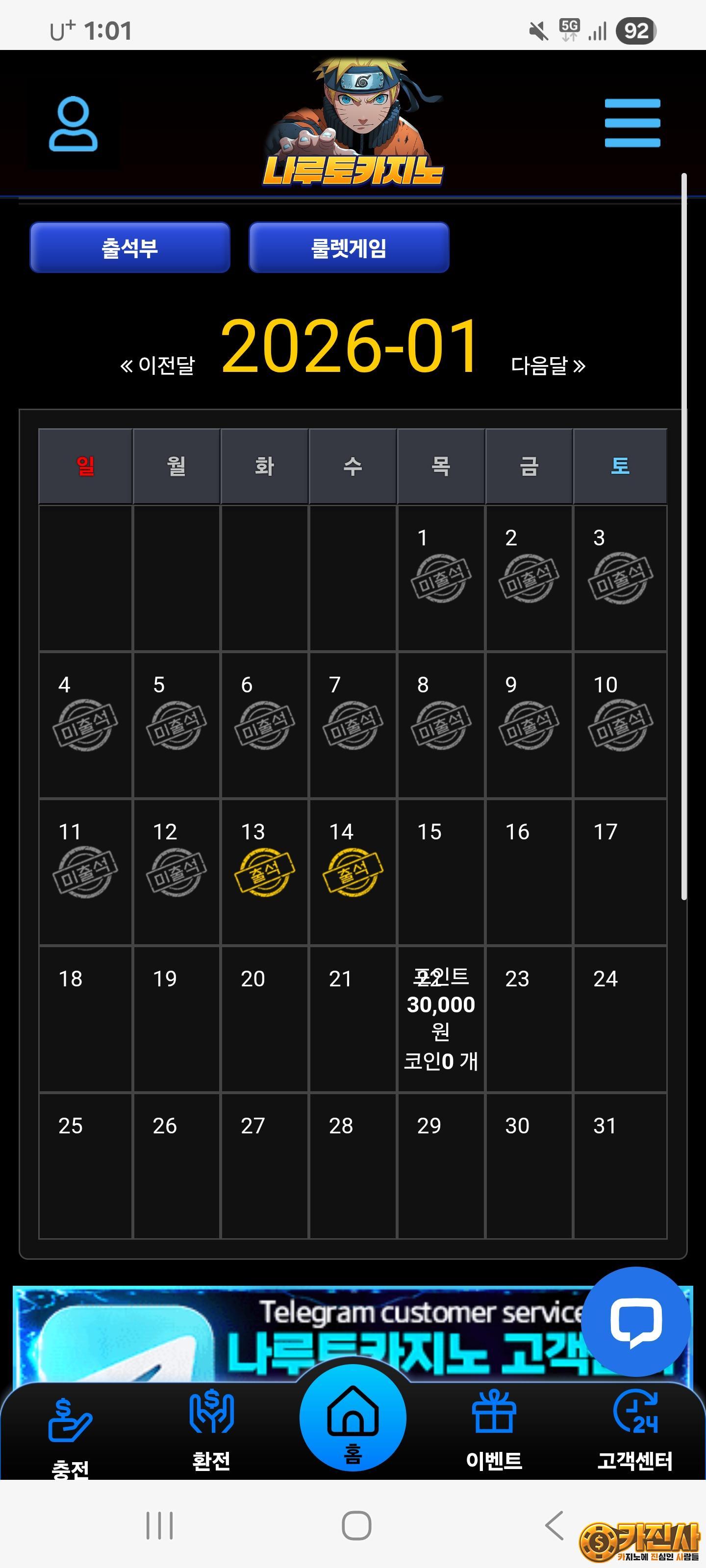Screen dimensions: 706x1568
Task: Tap the 출석부 button
Action: [130, 248]
